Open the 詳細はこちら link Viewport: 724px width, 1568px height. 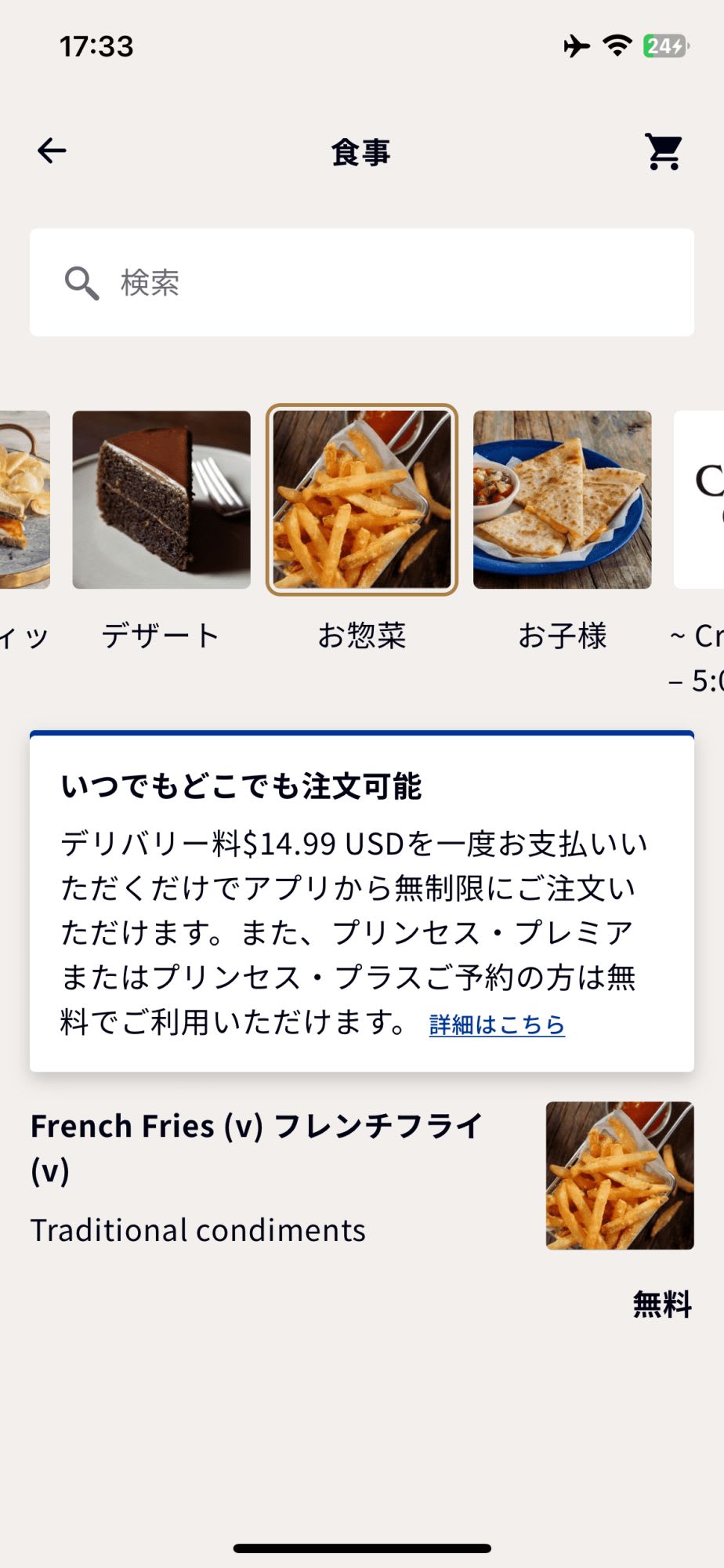click(497, 1025)
